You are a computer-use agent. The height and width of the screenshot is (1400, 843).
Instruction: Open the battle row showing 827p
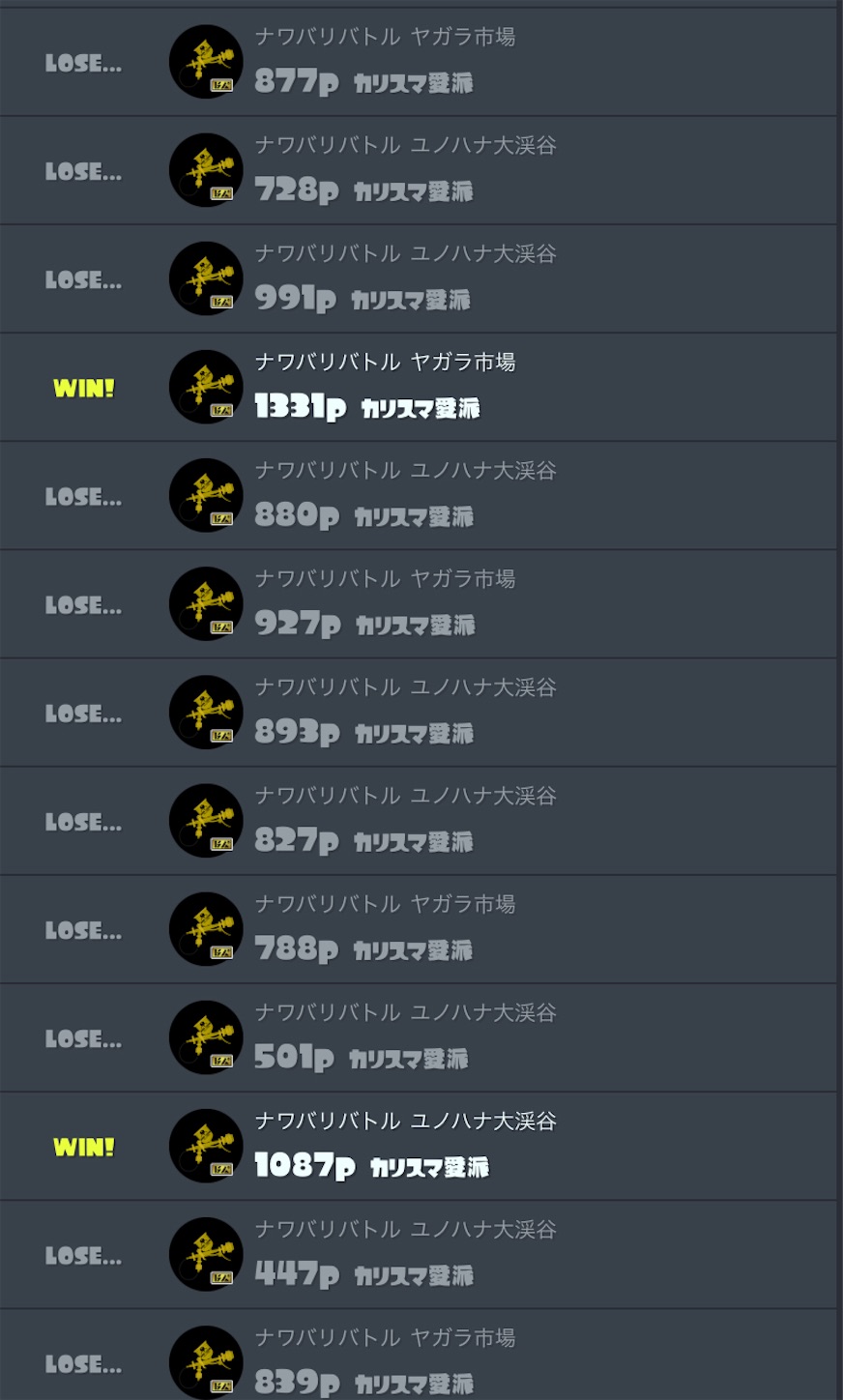(418, 821)
